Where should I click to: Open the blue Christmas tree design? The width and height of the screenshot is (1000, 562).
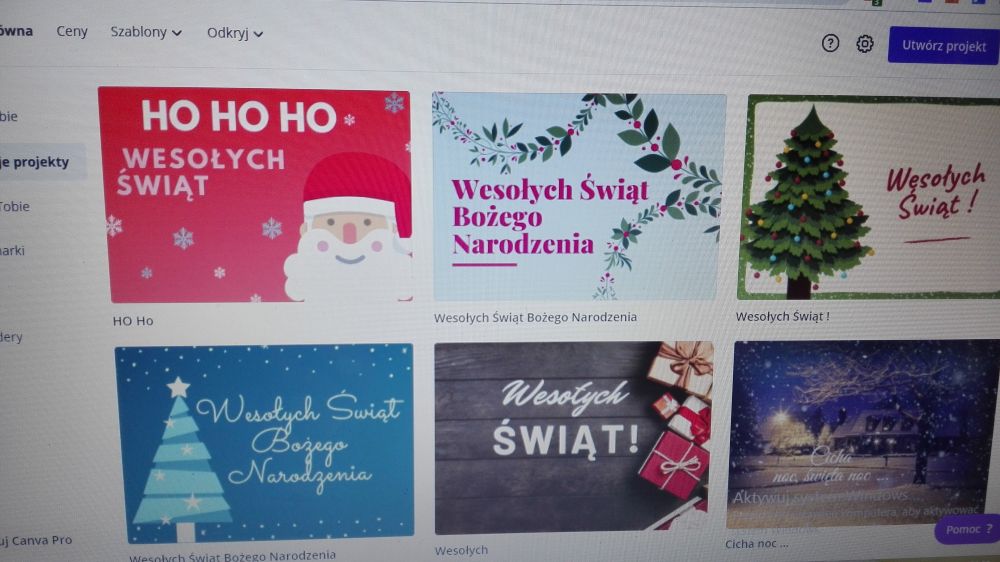(266, 441)
